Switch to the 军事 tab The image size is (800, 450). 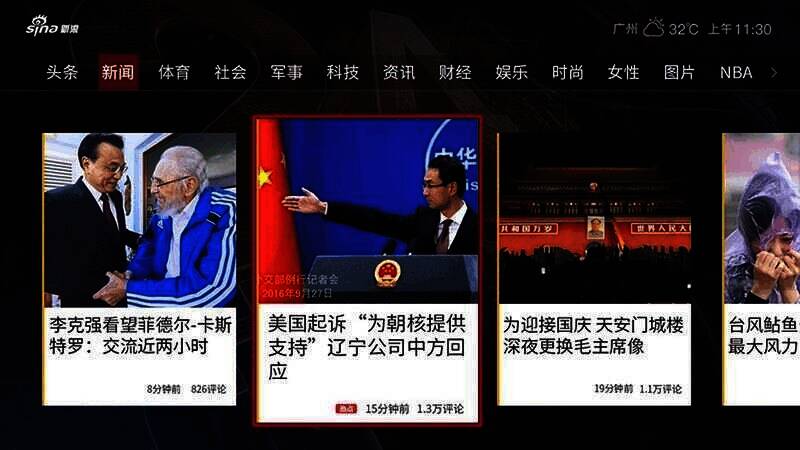pos(286,73)
